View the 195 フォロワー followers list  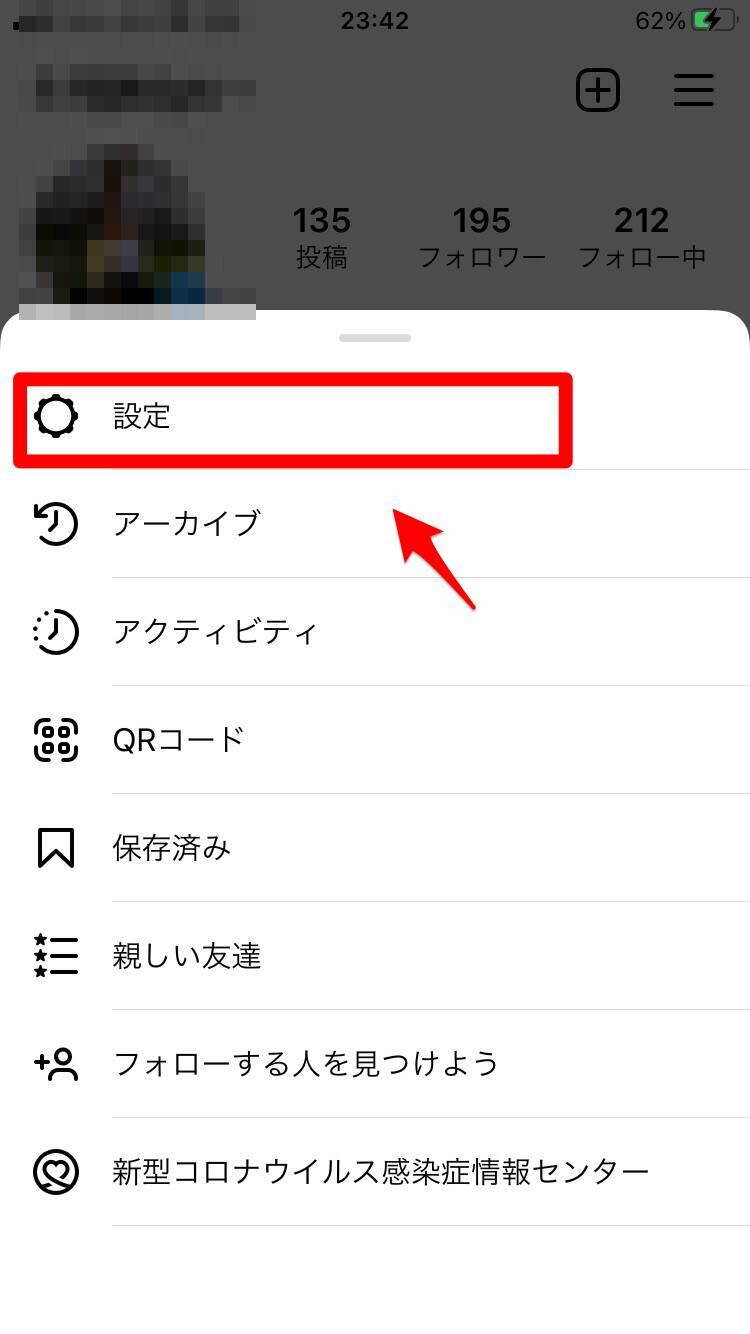(x=482, y=237)
